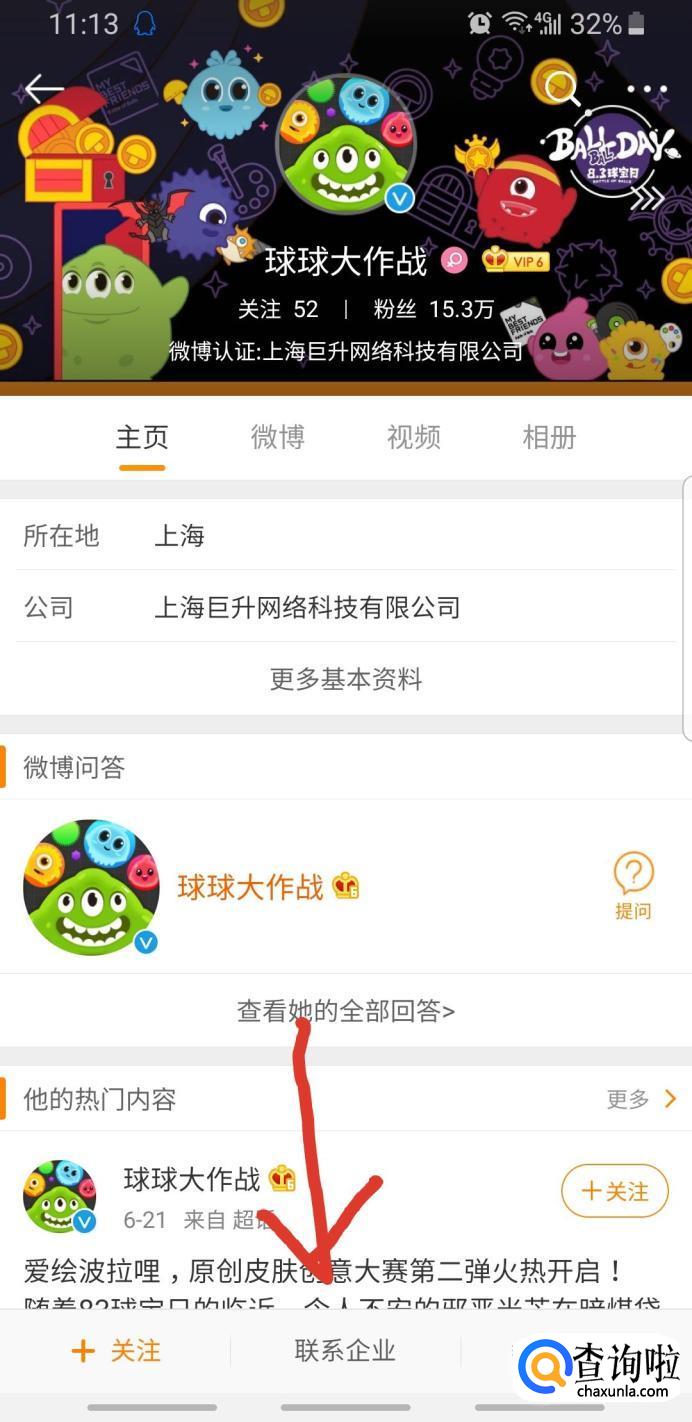
Task: Open the VIP 6 membership badge
Action: (515, 260)
